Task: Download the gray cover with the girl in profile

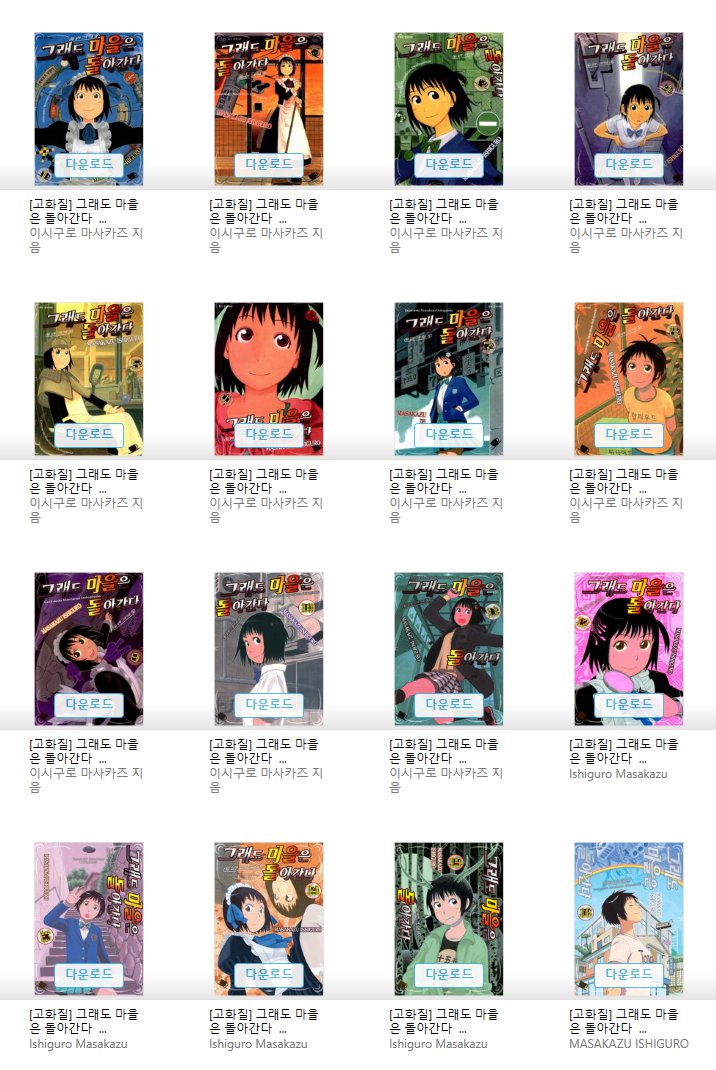Action: [x=268, y=705]
